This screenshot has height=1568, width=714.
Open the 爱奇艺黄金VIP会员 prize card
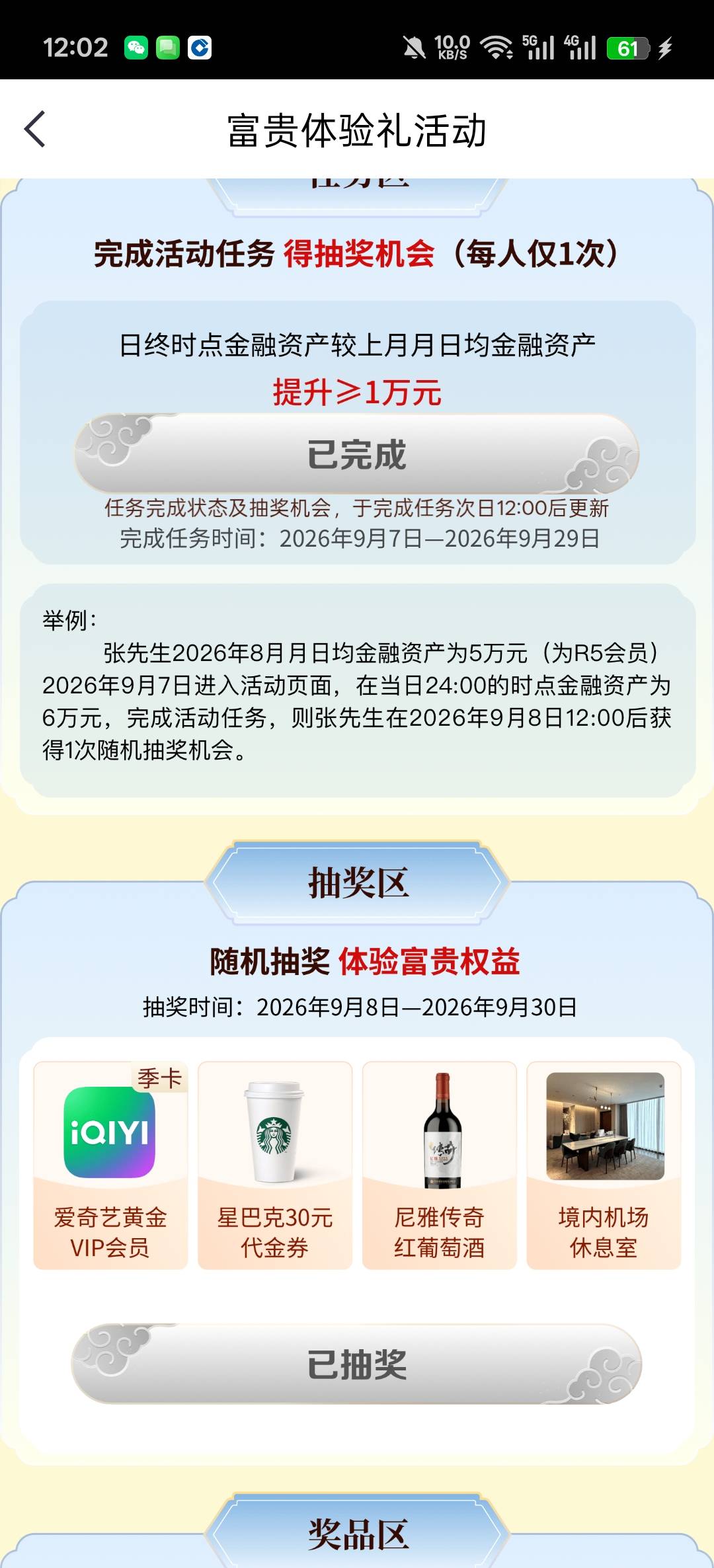110,1165
